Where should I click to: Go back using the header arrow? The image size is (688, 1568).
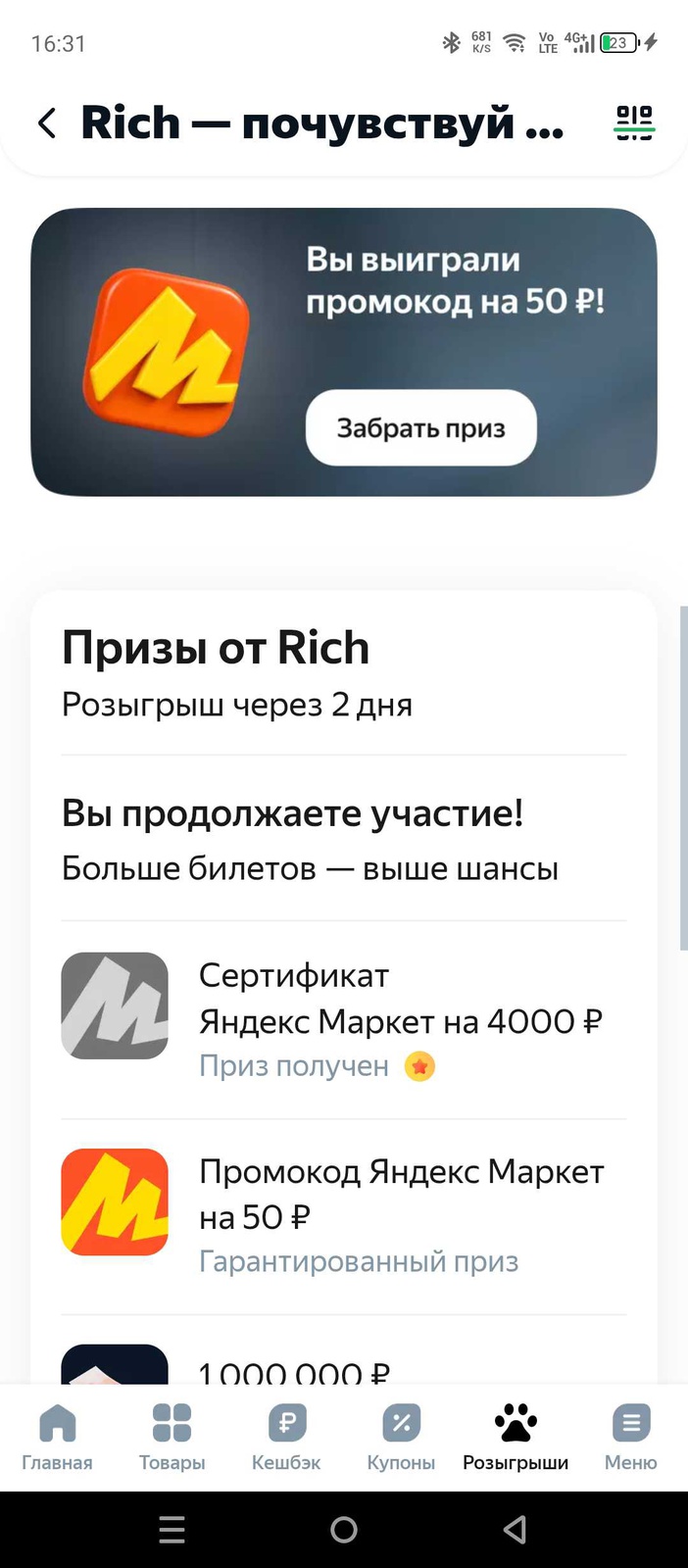click(47, 123)
